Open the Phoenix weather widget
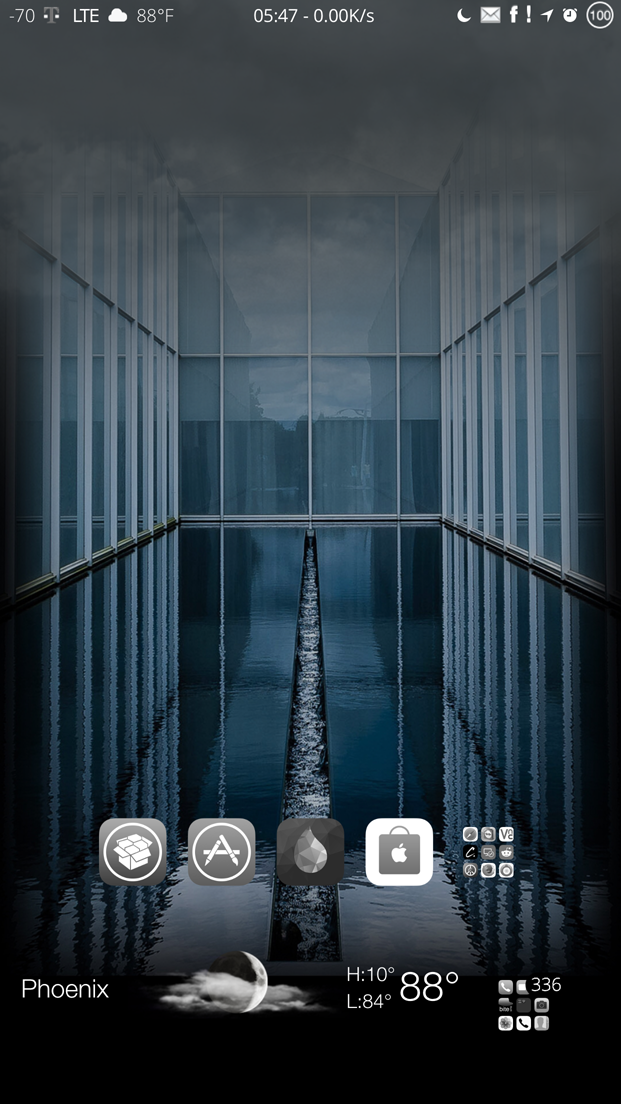The height and width of the screenshot is (1104, 621). pyautogui.click(x=239, y=989)
